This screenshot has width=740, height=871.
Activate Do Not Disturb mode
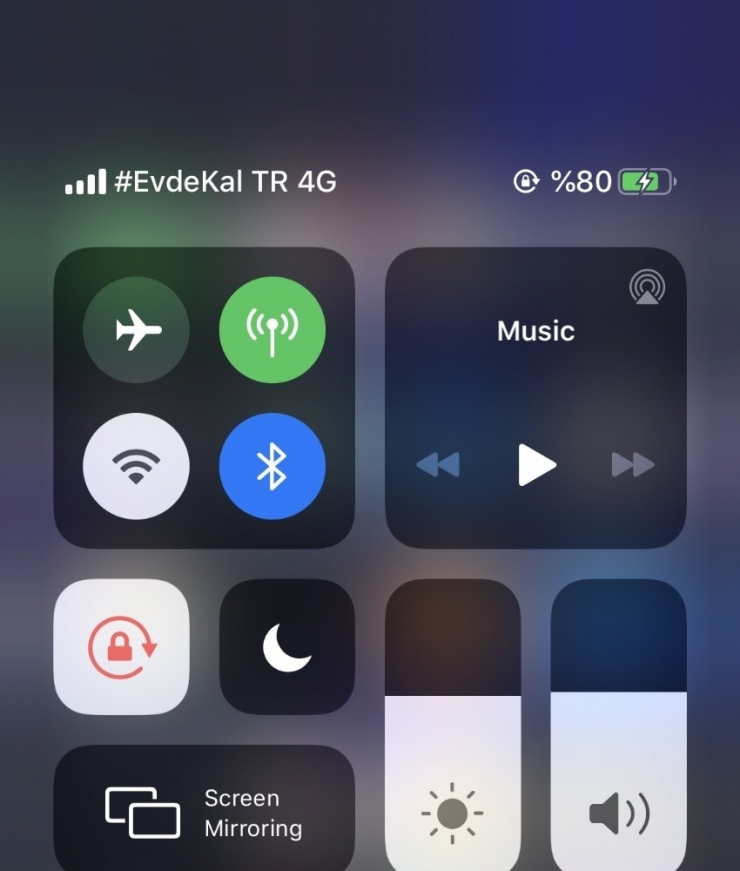point(287,646)
